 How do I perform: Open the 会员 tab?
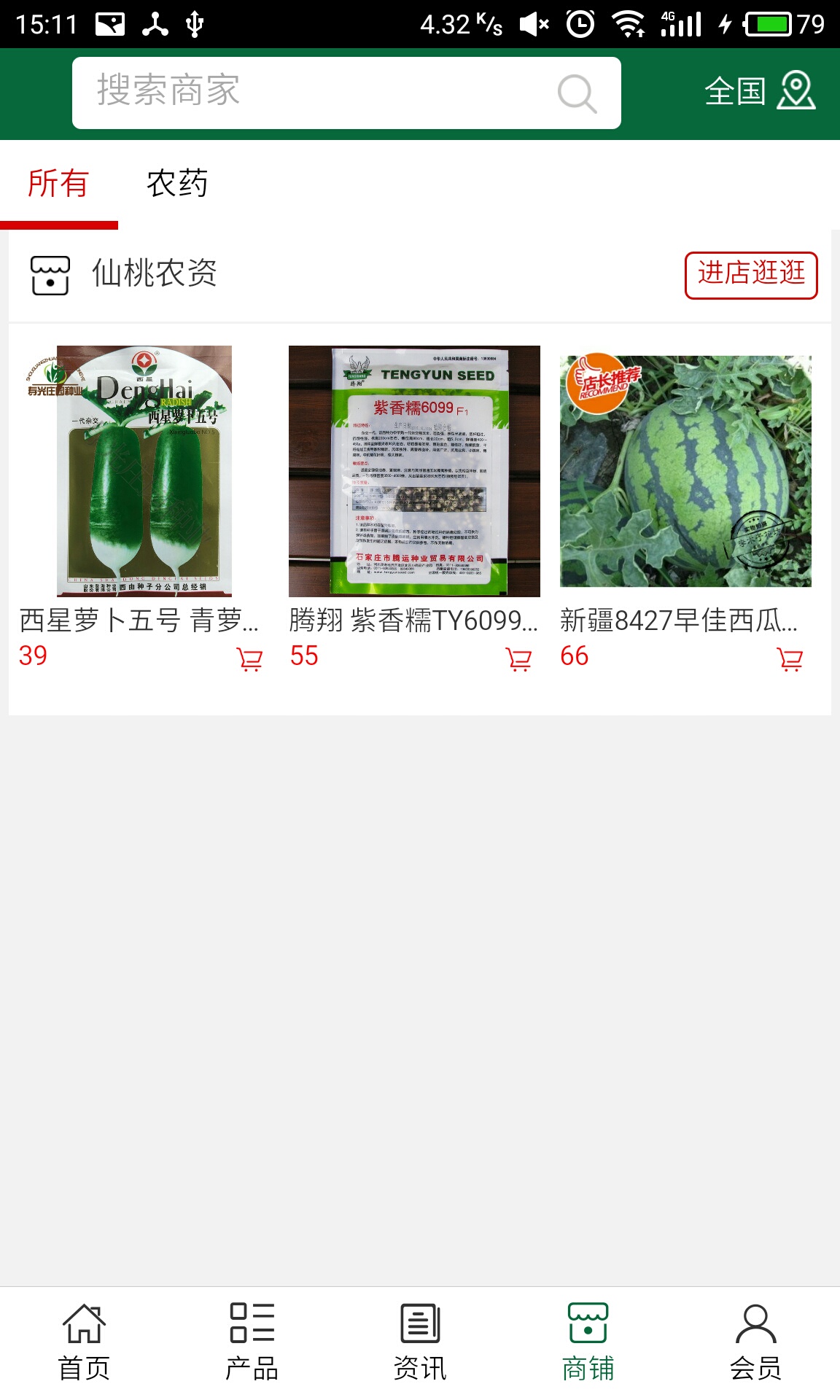tap(755, 1342)
